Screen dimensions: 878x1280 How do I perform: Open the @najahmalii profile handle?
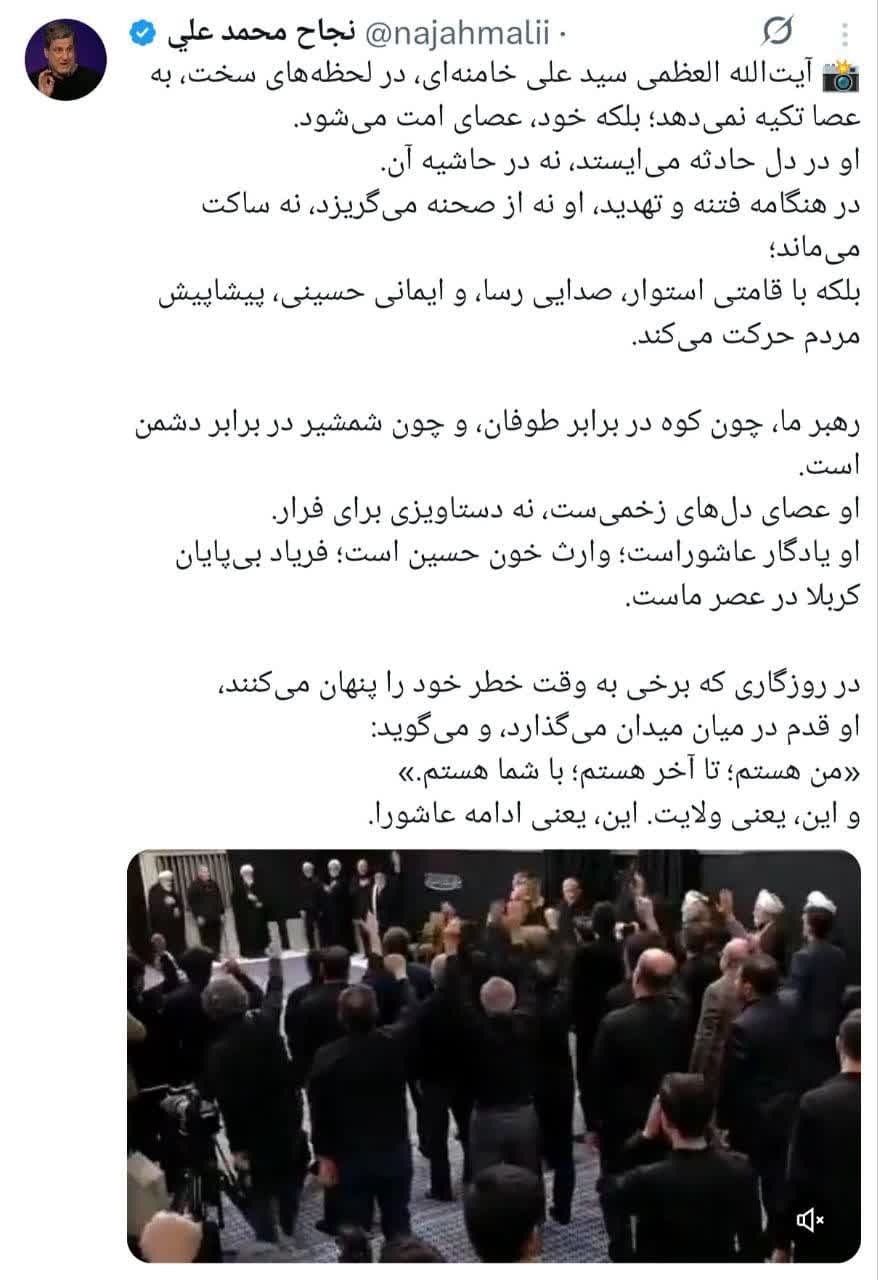click(456, 34)
